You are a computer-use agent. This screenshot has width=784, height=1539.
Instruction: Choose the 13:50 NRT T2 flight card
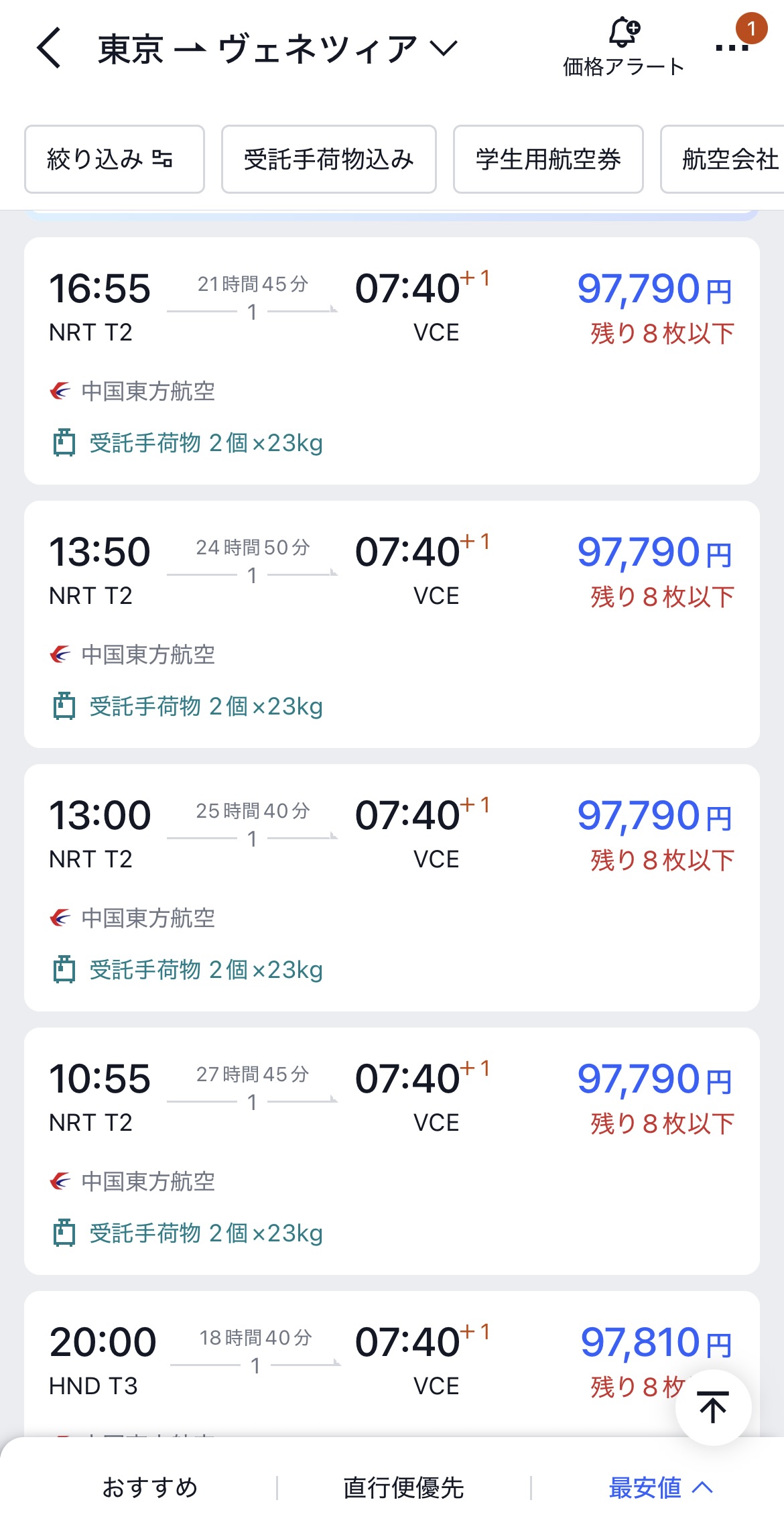[x=391, y=624]
